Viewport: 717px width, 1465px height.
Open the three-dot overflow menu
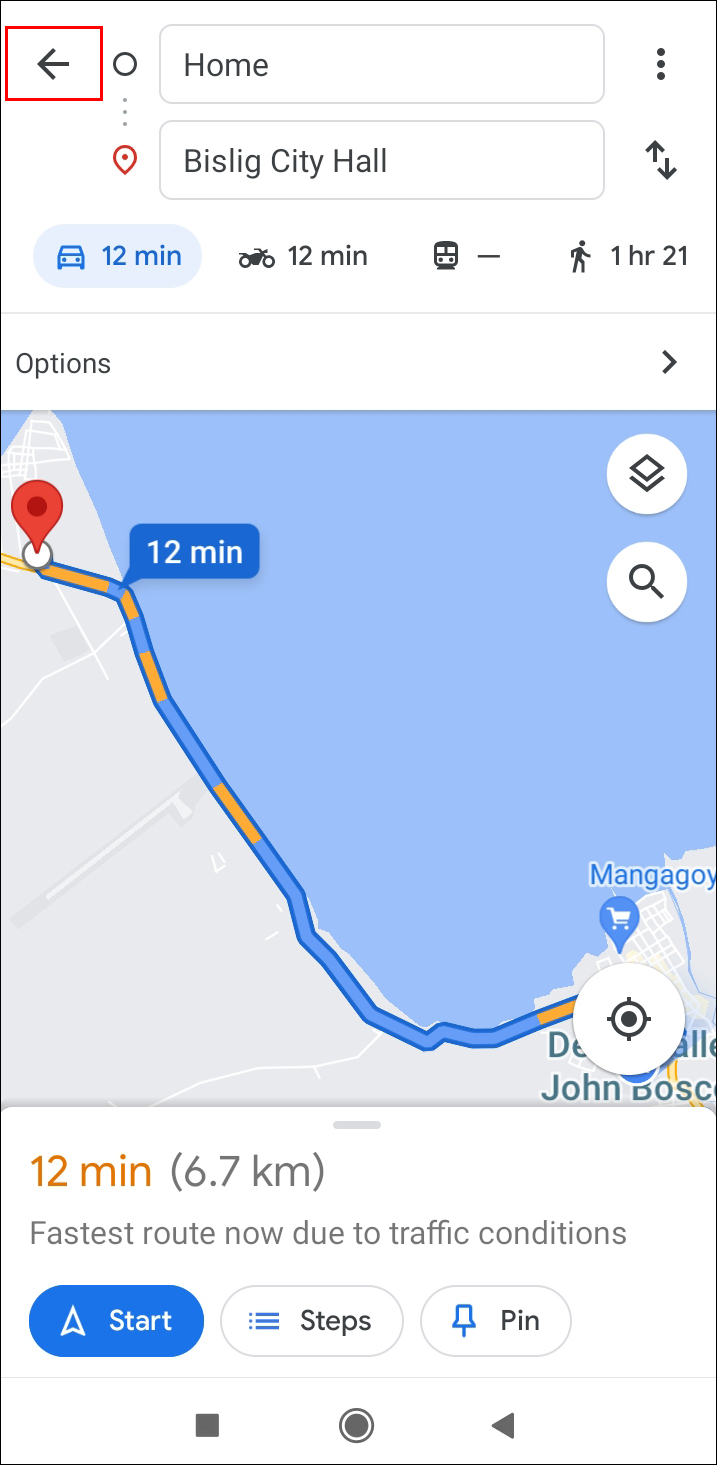(x=660, y=65)
